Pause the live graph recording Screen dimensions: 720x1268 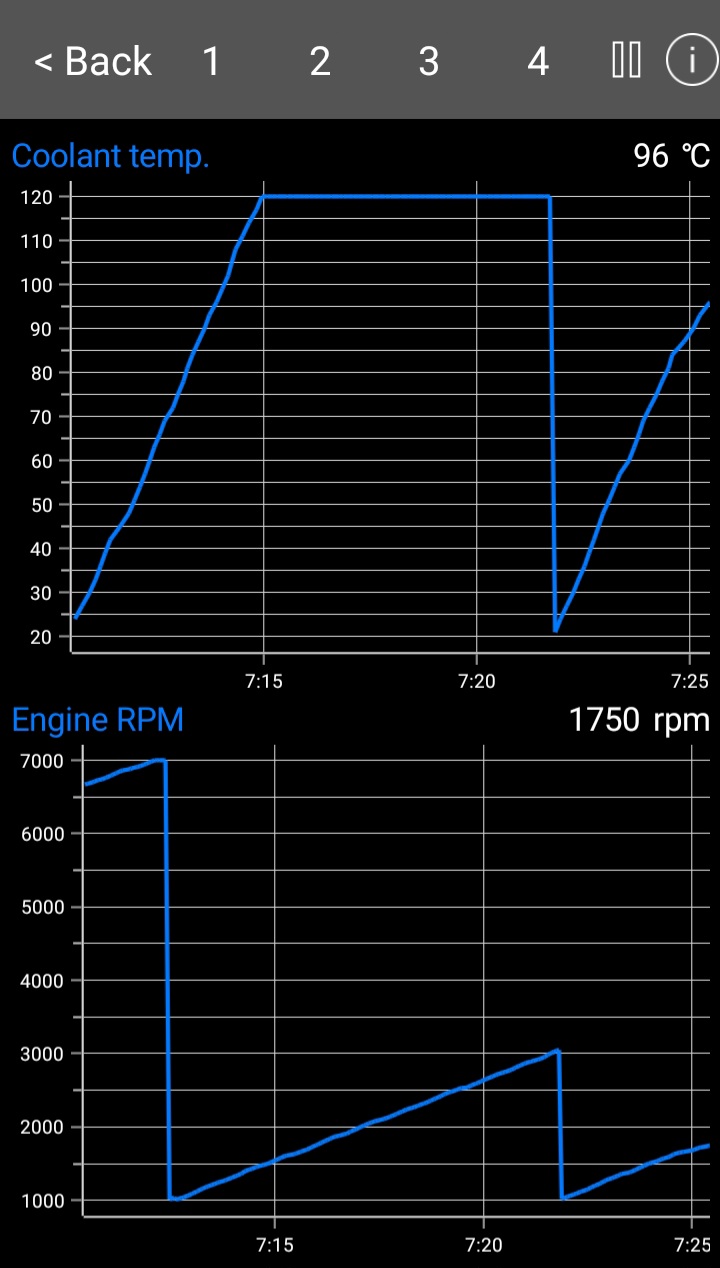click(x=627, y=61)
